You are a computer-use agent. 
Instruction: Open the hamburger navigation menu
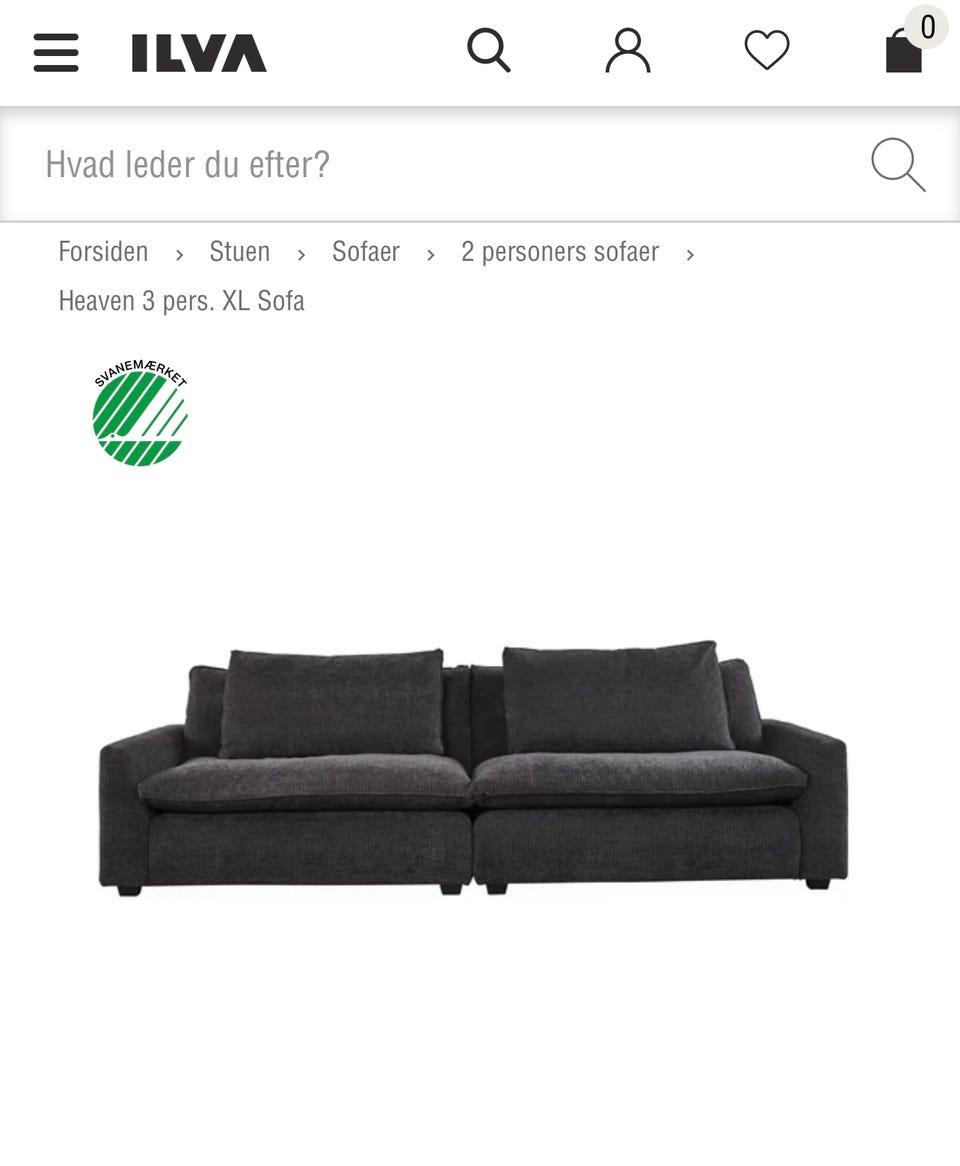[56, 52]
